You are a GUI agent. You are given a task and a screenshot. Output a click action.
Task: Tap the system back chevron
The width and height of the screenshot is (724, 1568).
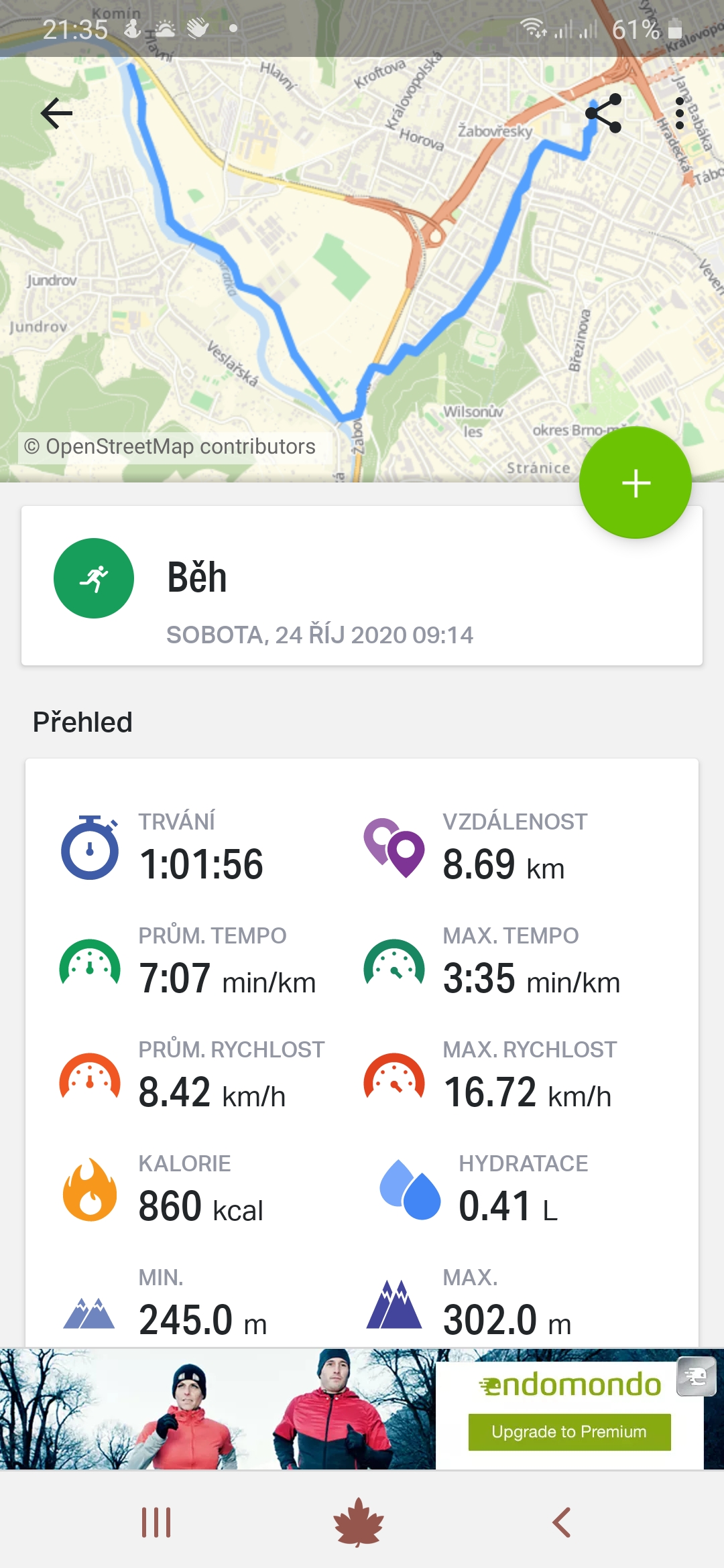pos(562,1522)
